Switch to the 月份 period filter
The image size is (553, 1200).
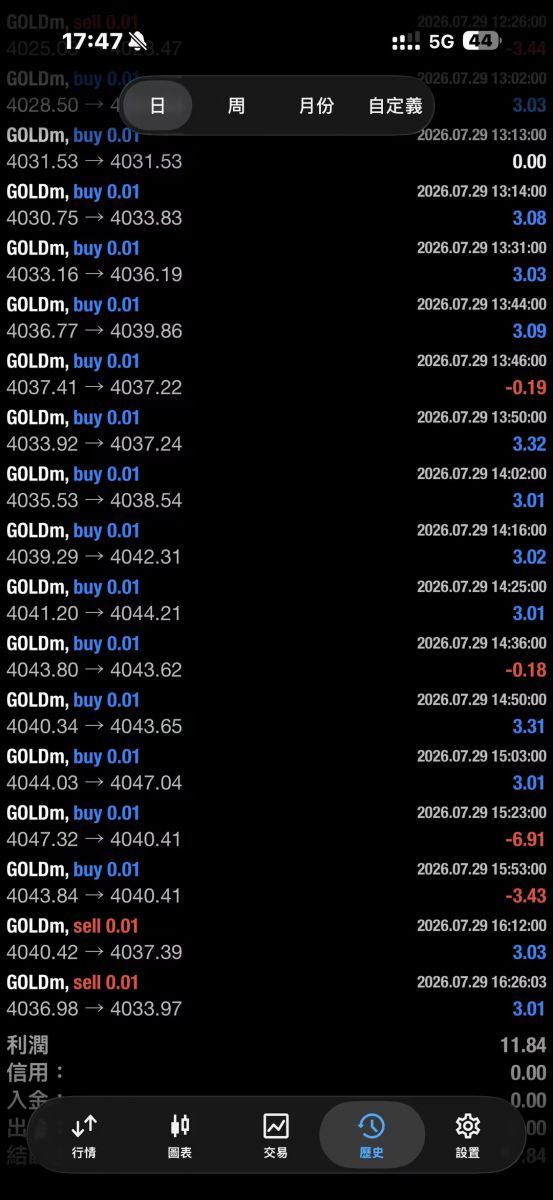pyautogui.click(x=316, y=106)
